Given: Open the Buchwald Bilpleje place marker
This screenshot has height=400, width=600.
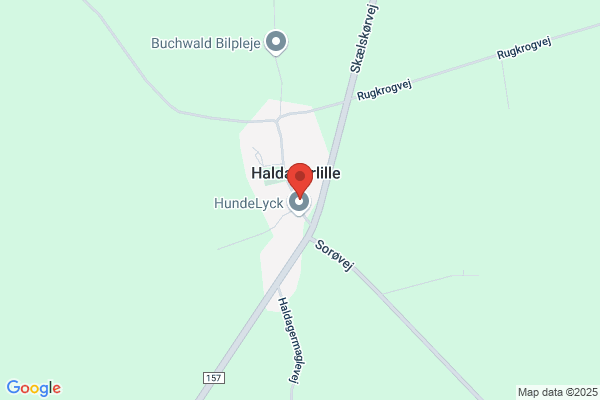Looking at the screenshot, I should (x=276, y=42).
